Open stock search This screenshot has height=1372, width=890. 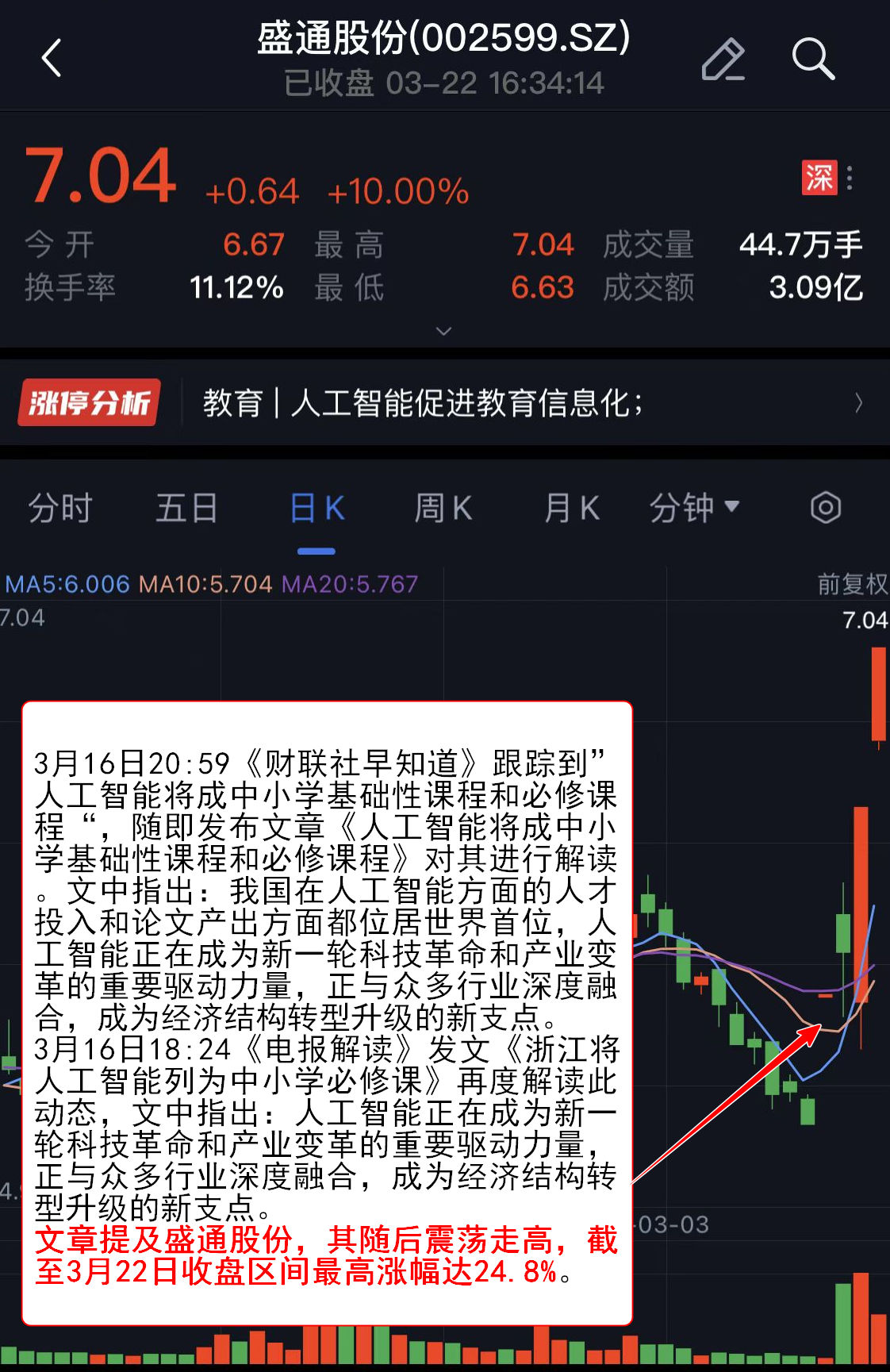point(813,59)
